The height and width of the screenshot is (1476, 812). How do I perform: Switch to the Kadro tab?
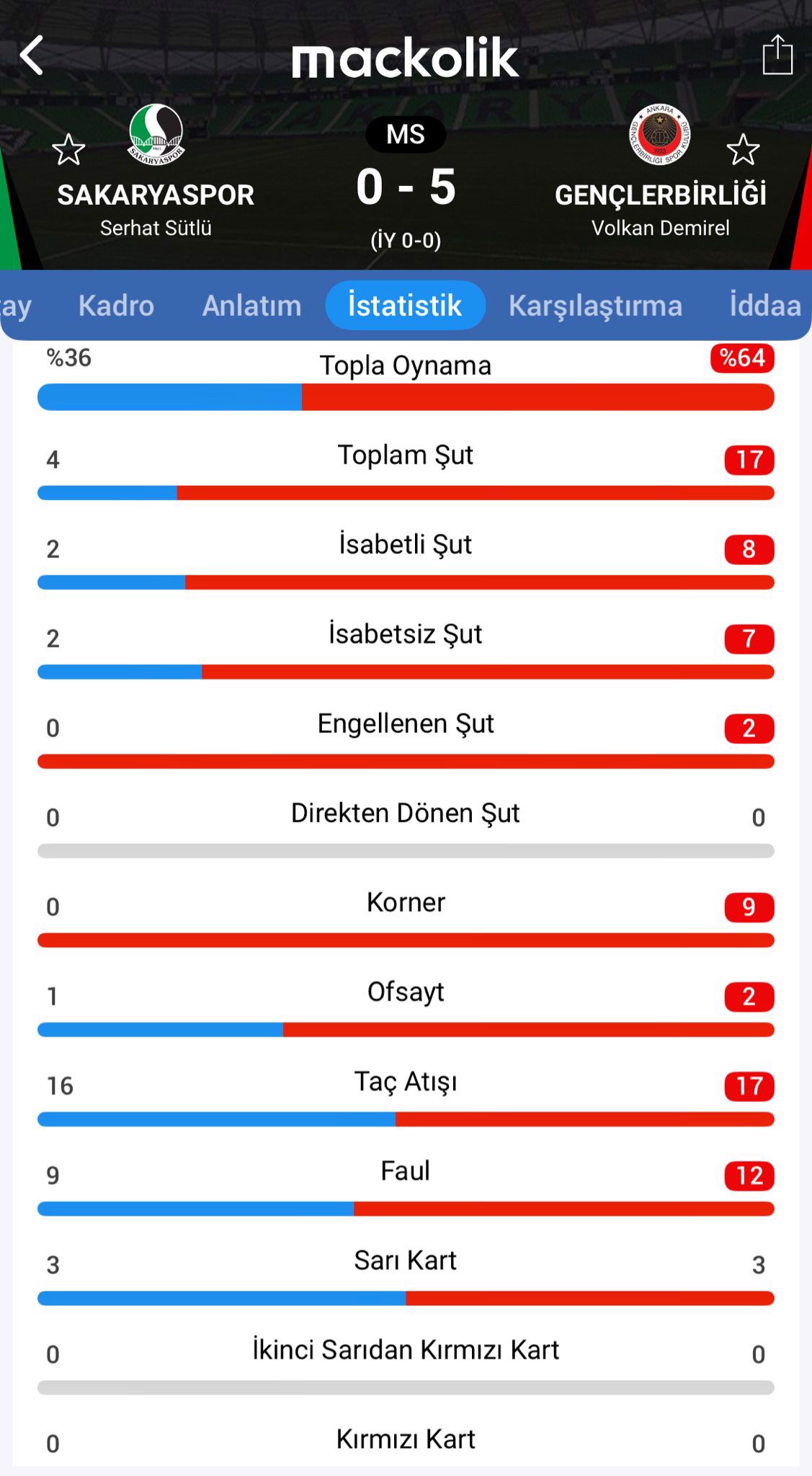[116, 306]
